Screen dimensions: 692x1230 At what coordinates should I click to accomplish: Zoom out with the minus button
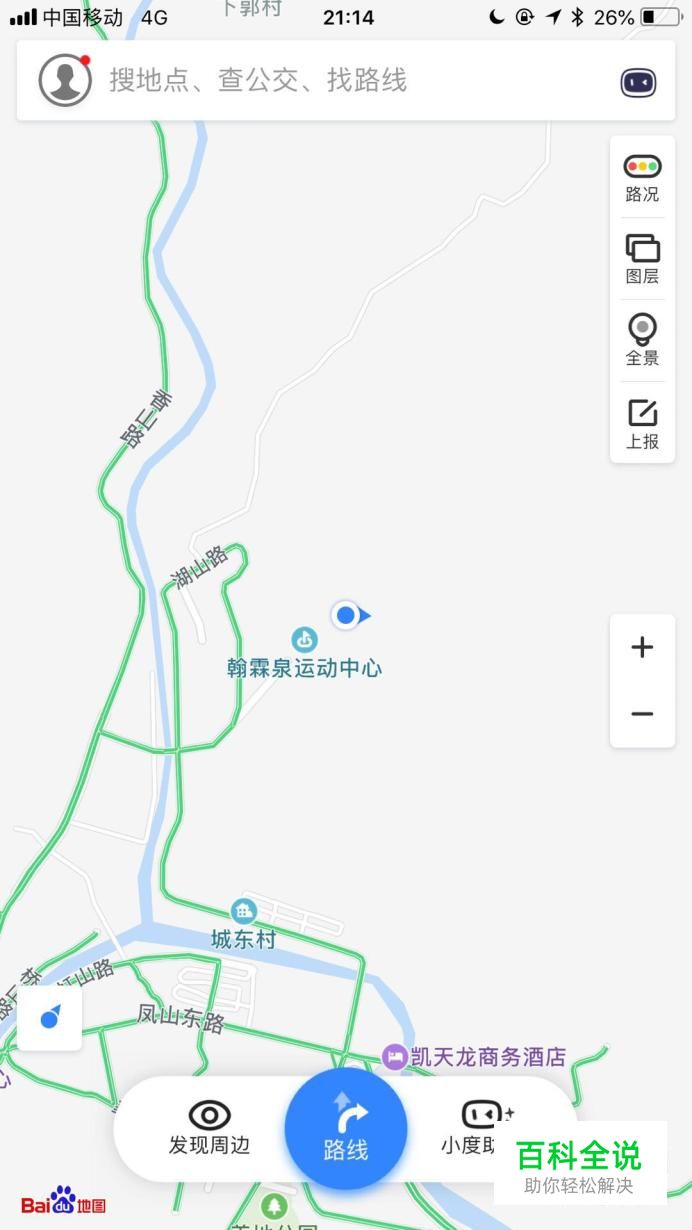pyautogui.click(x=642, y=714)
